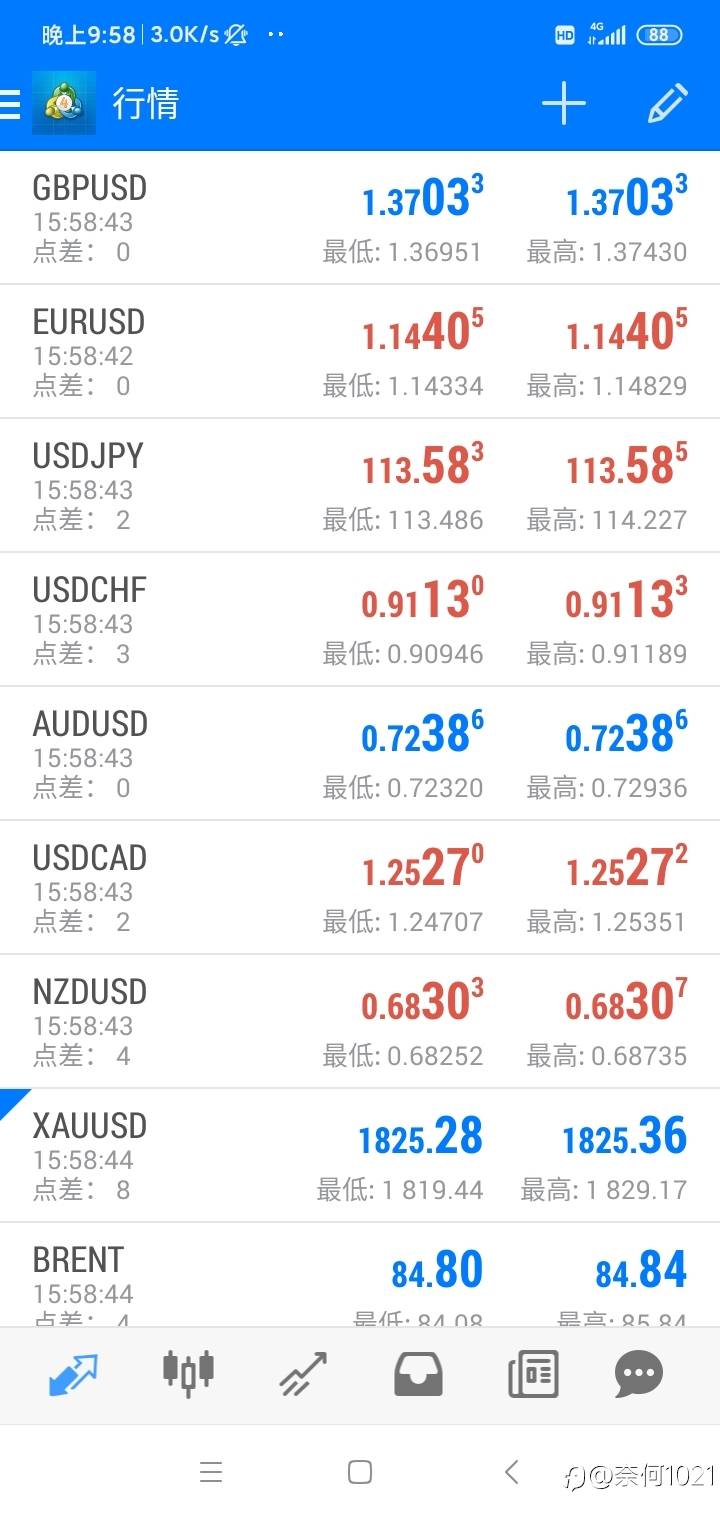
Task: Go back using system back button
Action: pyautogui.click(x=512, y=1472)
